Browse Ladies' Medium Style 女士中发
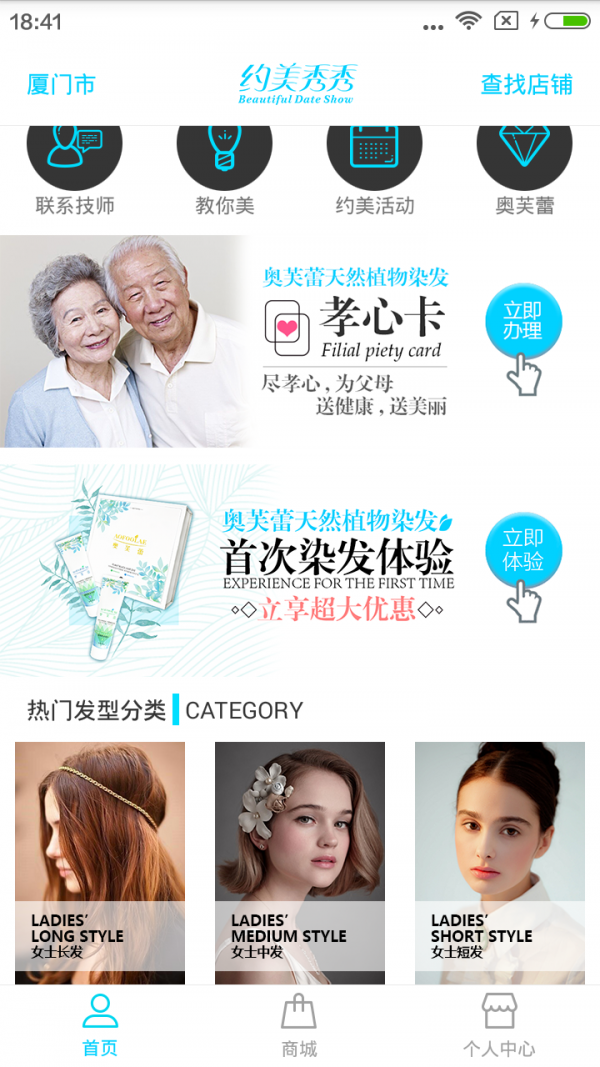The image size is (600, 1067). click(x=300, y=860)
